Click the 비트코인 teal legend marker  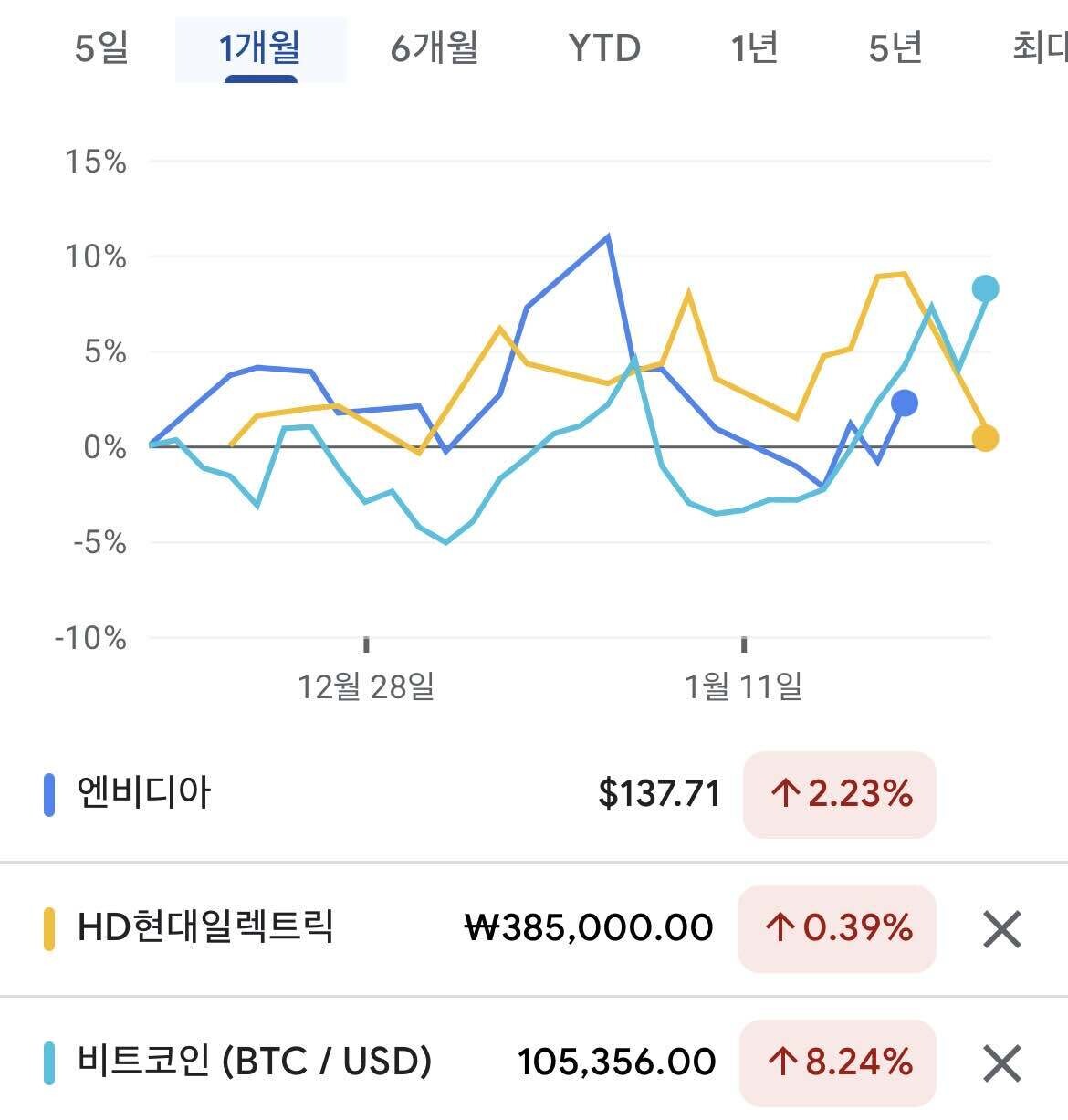tap(50, 1062)
